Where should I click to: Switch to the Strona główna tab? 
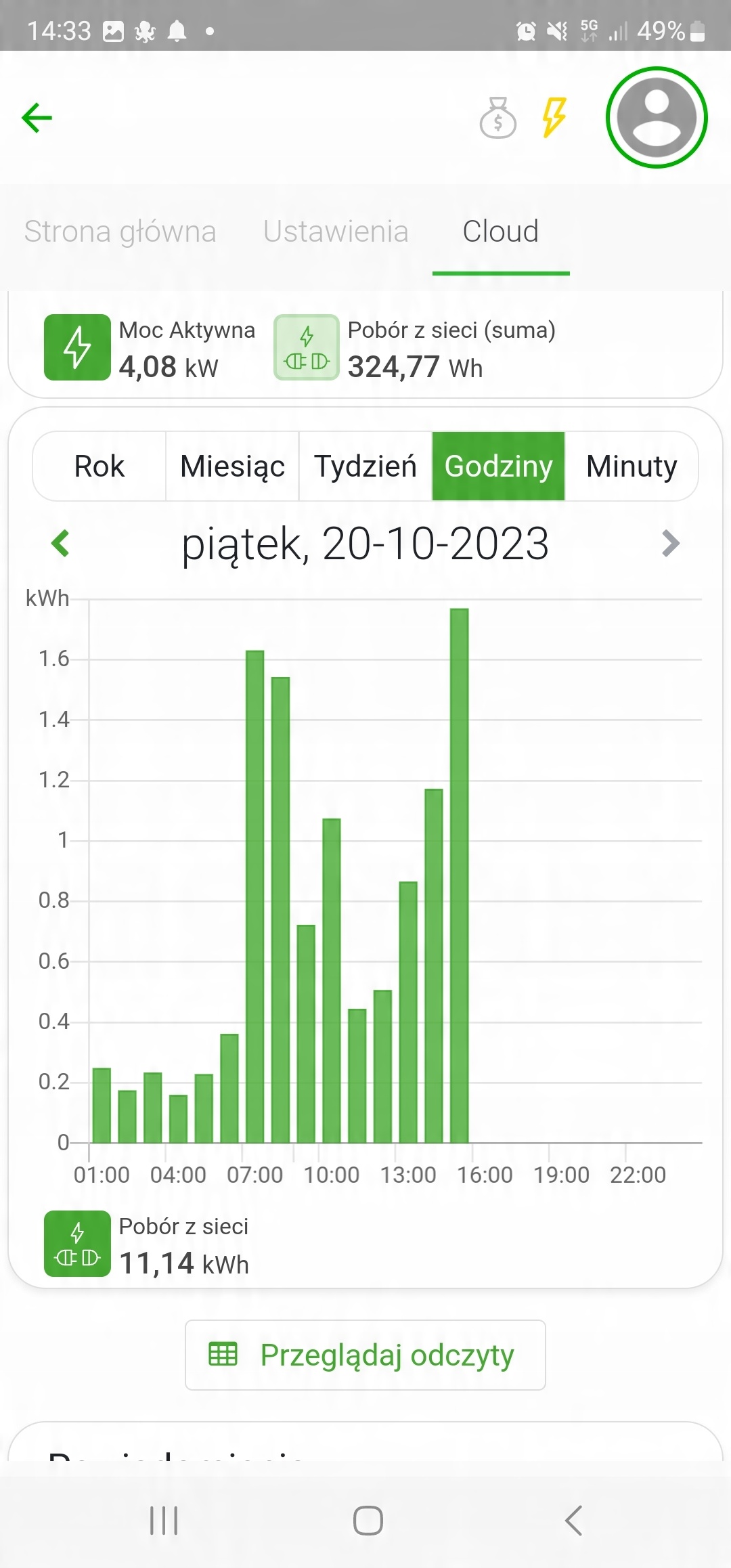click(120, 232)
